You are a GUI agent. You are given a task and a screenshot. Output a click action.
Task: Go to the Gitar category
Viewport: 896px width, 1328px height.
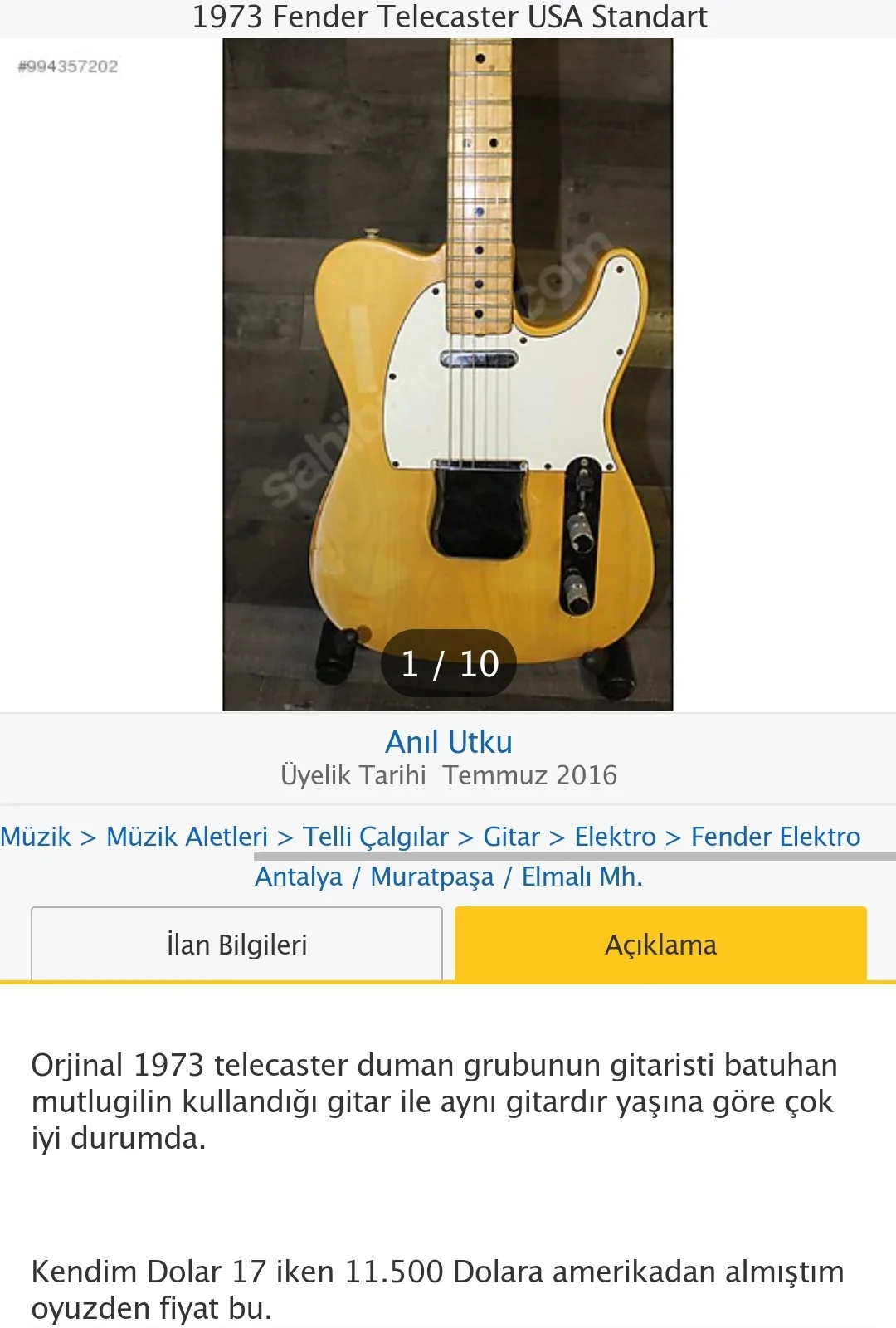point(512,837)
